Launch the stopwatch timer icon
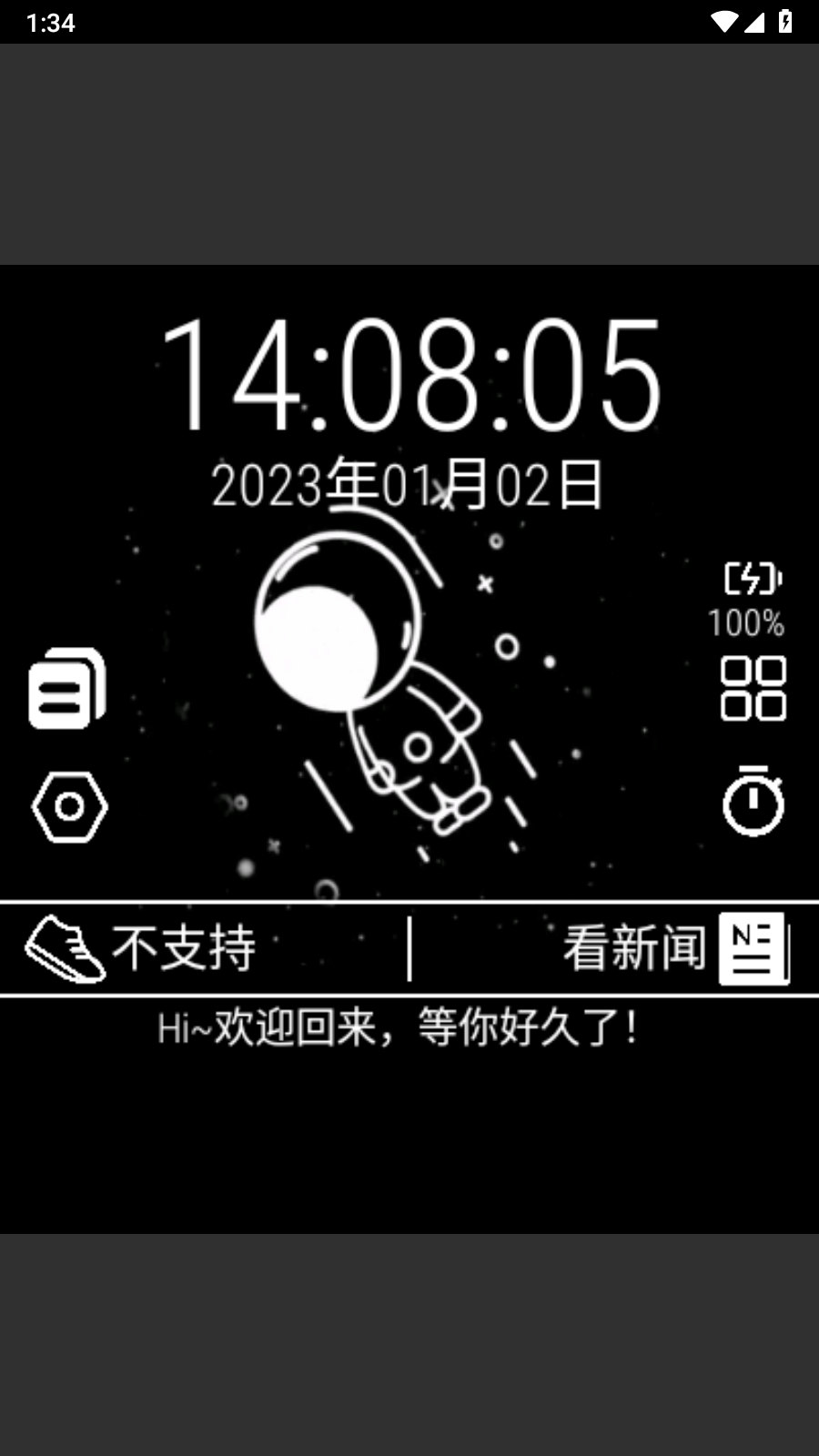 click(x=753, y=802)
